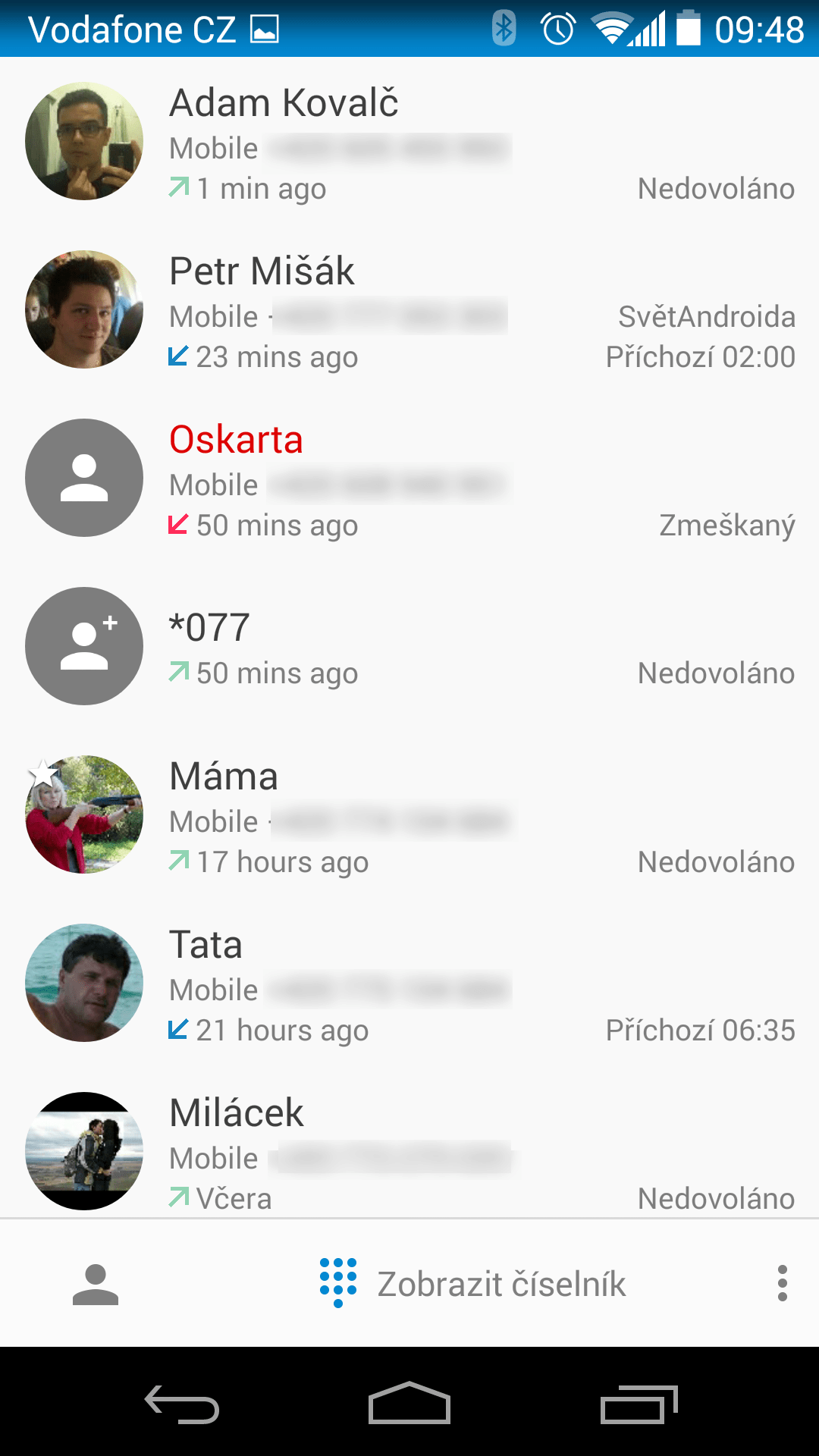The image size is (819, 1456).
Task: Tap Adam Kovalč's contact photo
Action: pos(84,141)
